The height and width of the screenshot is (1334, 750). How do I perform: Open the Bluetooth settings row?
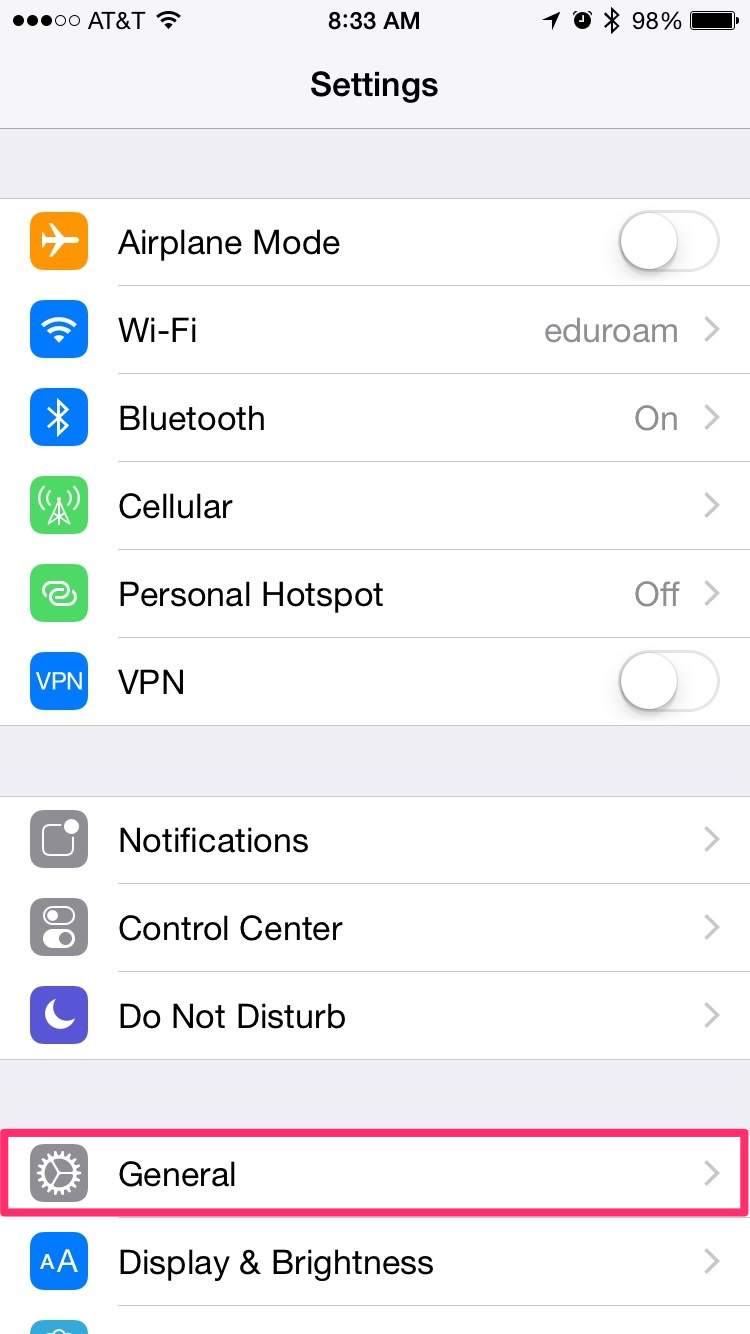tap(375, 418)
